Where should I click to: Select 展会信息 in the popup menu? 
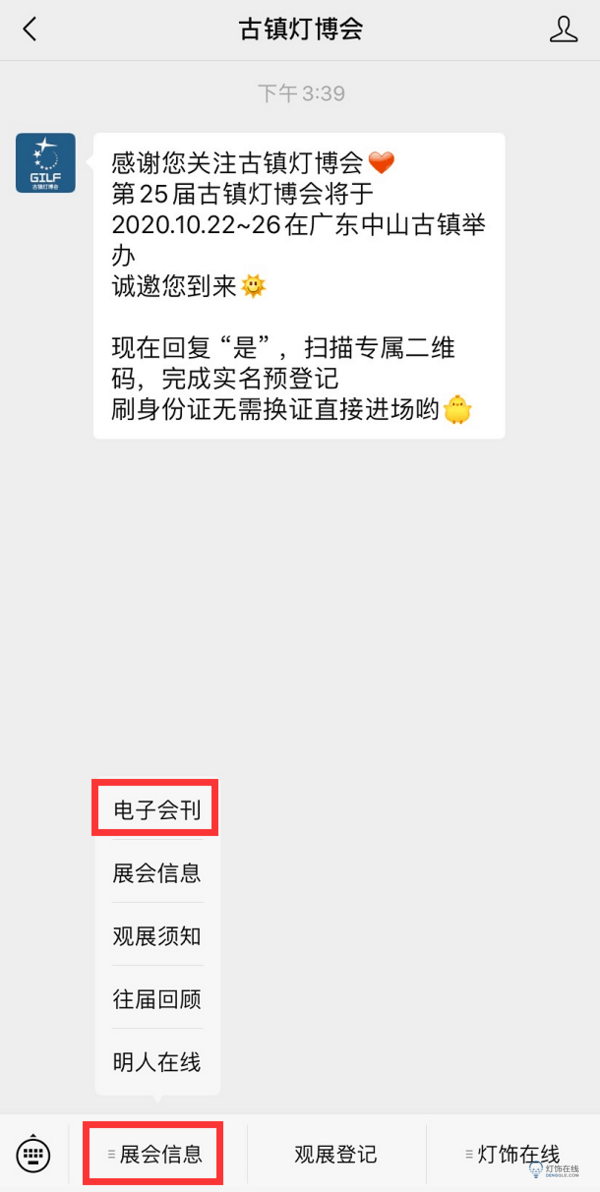coord(157,873)
